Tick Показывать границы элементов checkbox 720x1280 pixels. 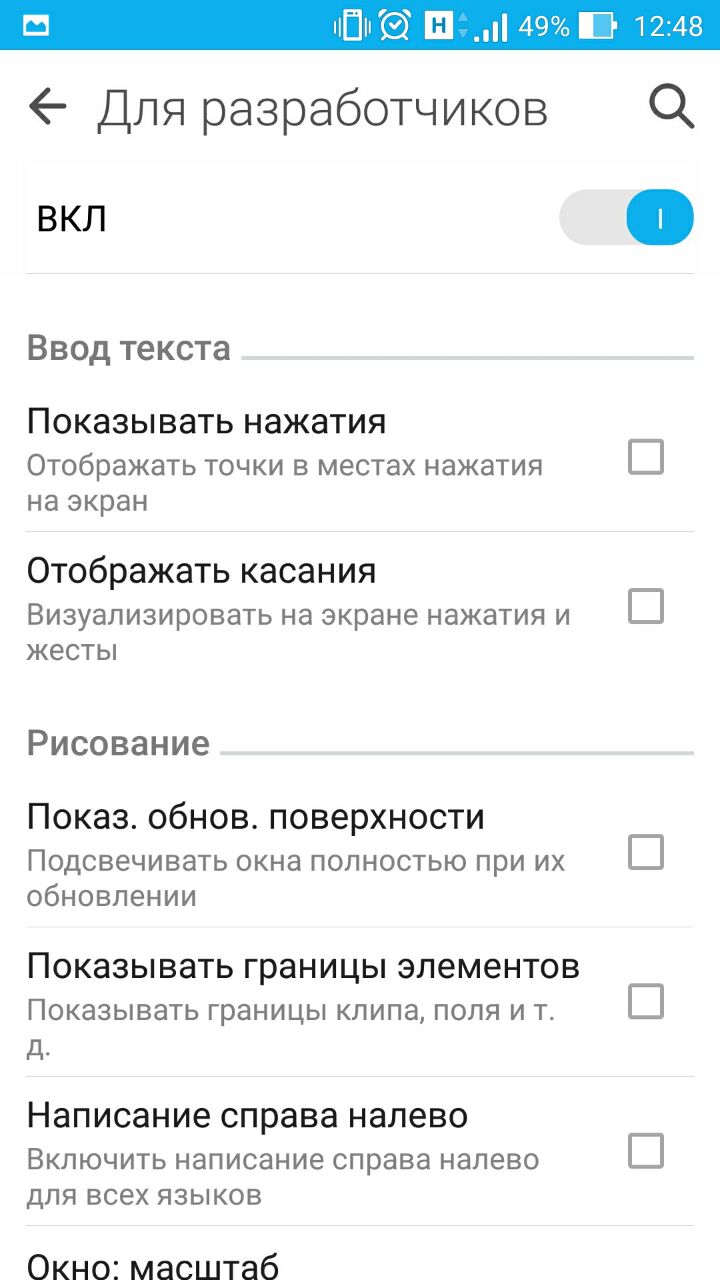coord(645,1001)
